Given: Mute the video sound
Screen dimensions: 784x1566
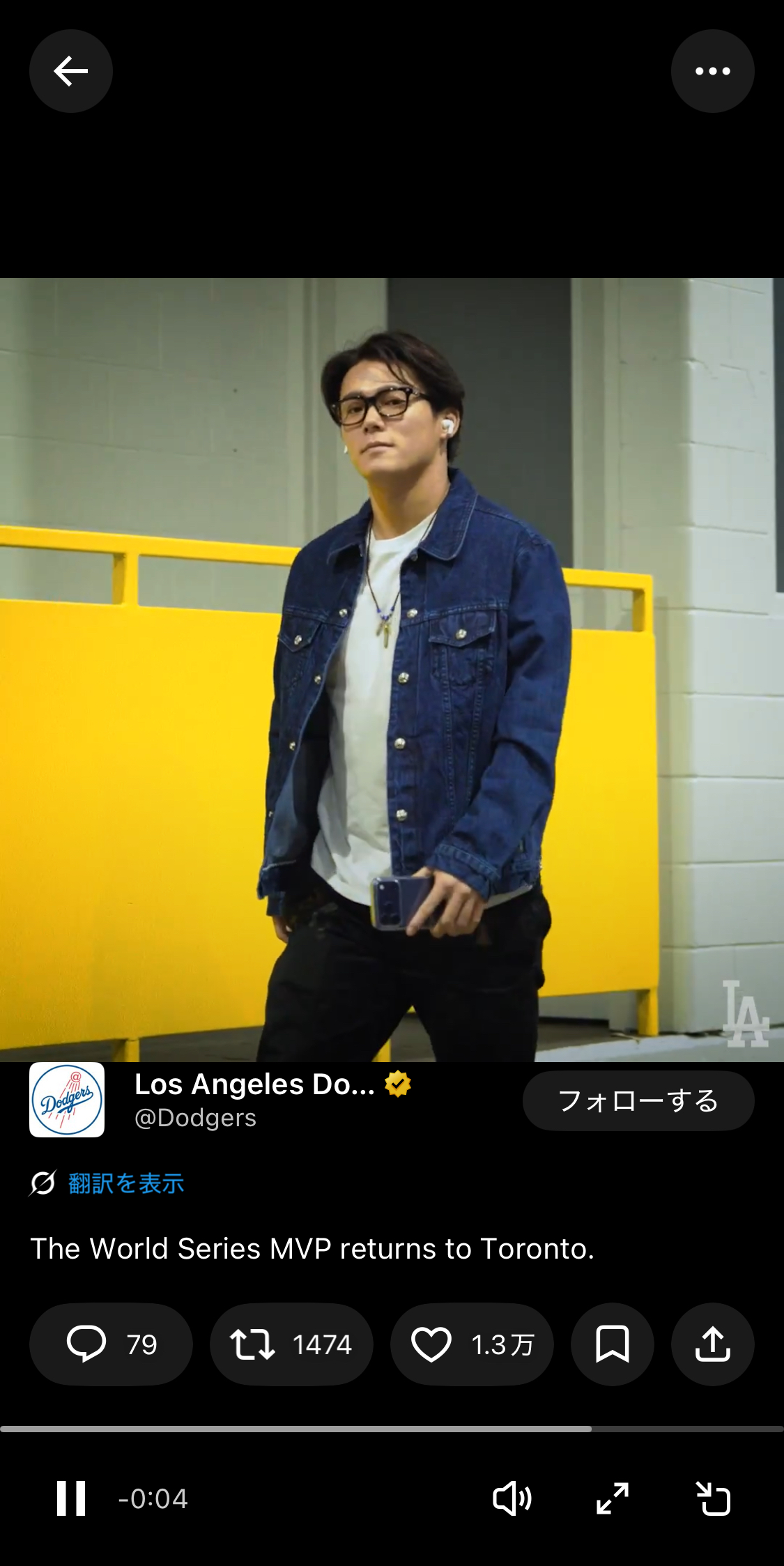Looking at the screenshot, I should [x=512, y=1498].
